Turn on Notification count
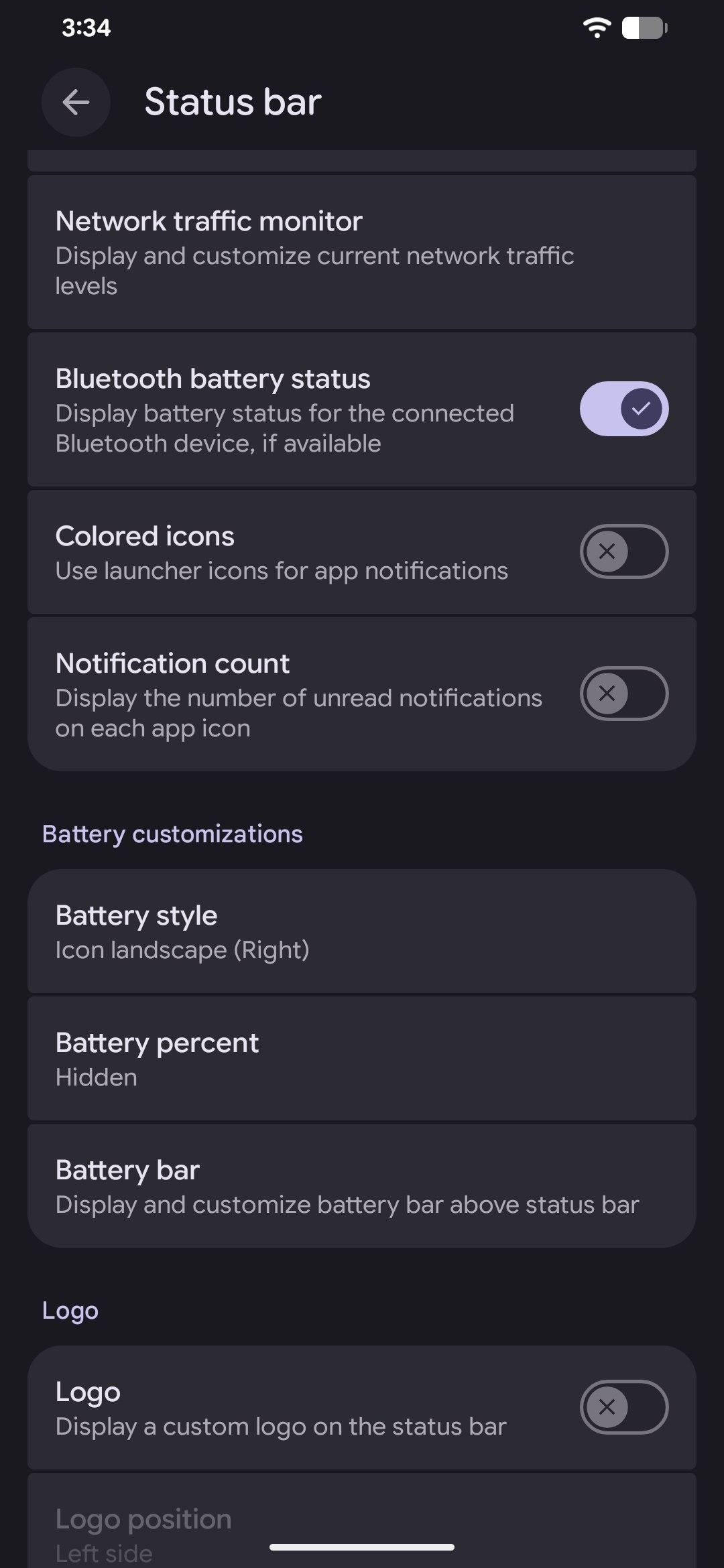The height and width of the screenshot is (1568, 724). click(x=623, y=694)
